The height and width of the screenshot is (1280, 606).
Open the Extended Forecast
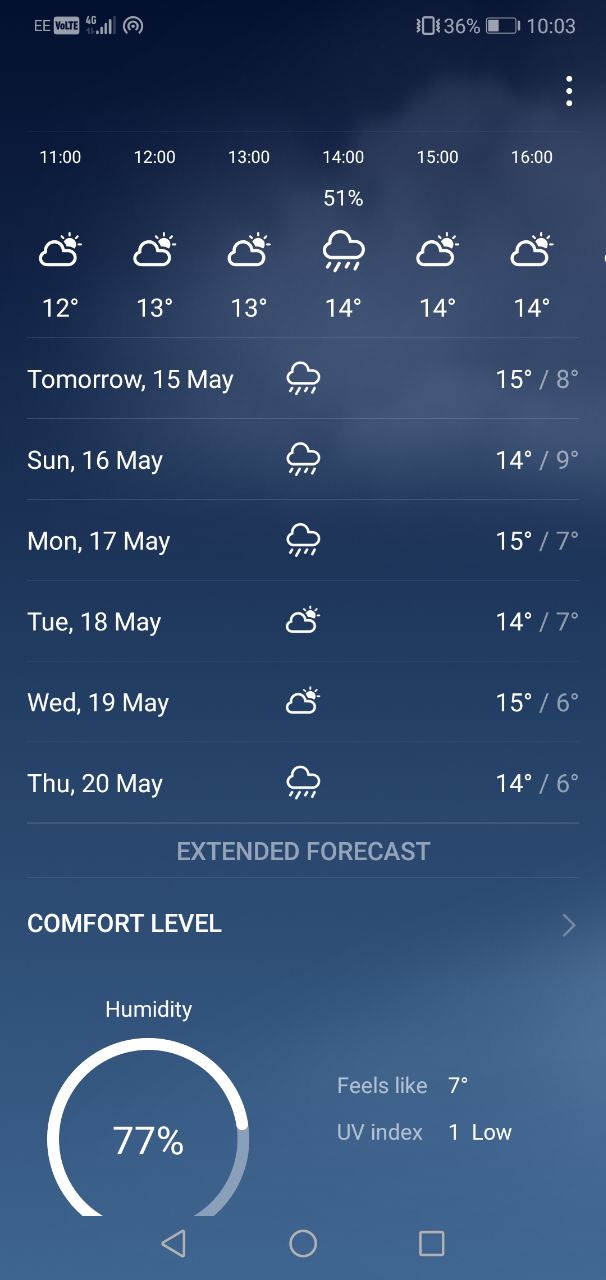pos(303,851)
